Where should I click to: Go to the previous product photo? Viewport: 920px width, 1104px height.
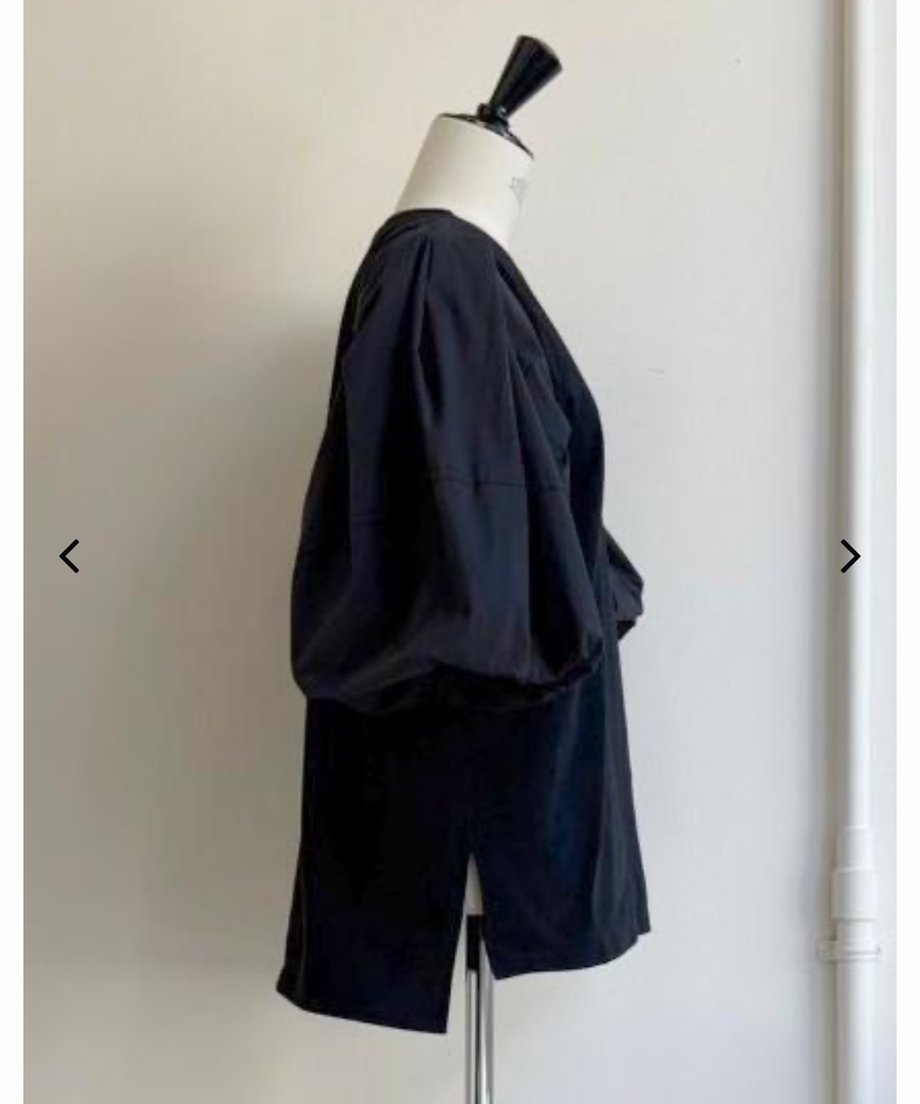pyautogui.click(x=69, y=556)
